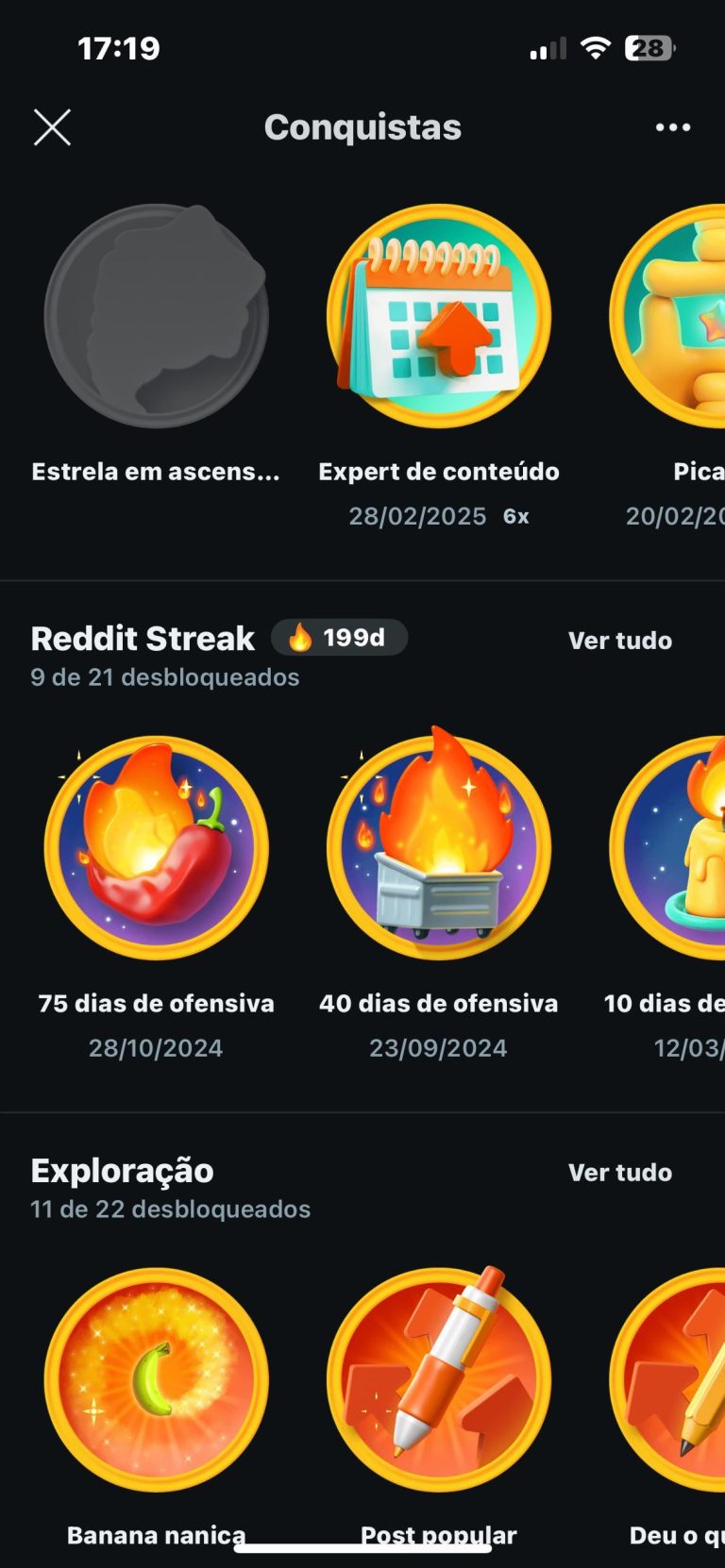
Task: Select the 40 dias de ofensiva badge
Action: point(439,847)
